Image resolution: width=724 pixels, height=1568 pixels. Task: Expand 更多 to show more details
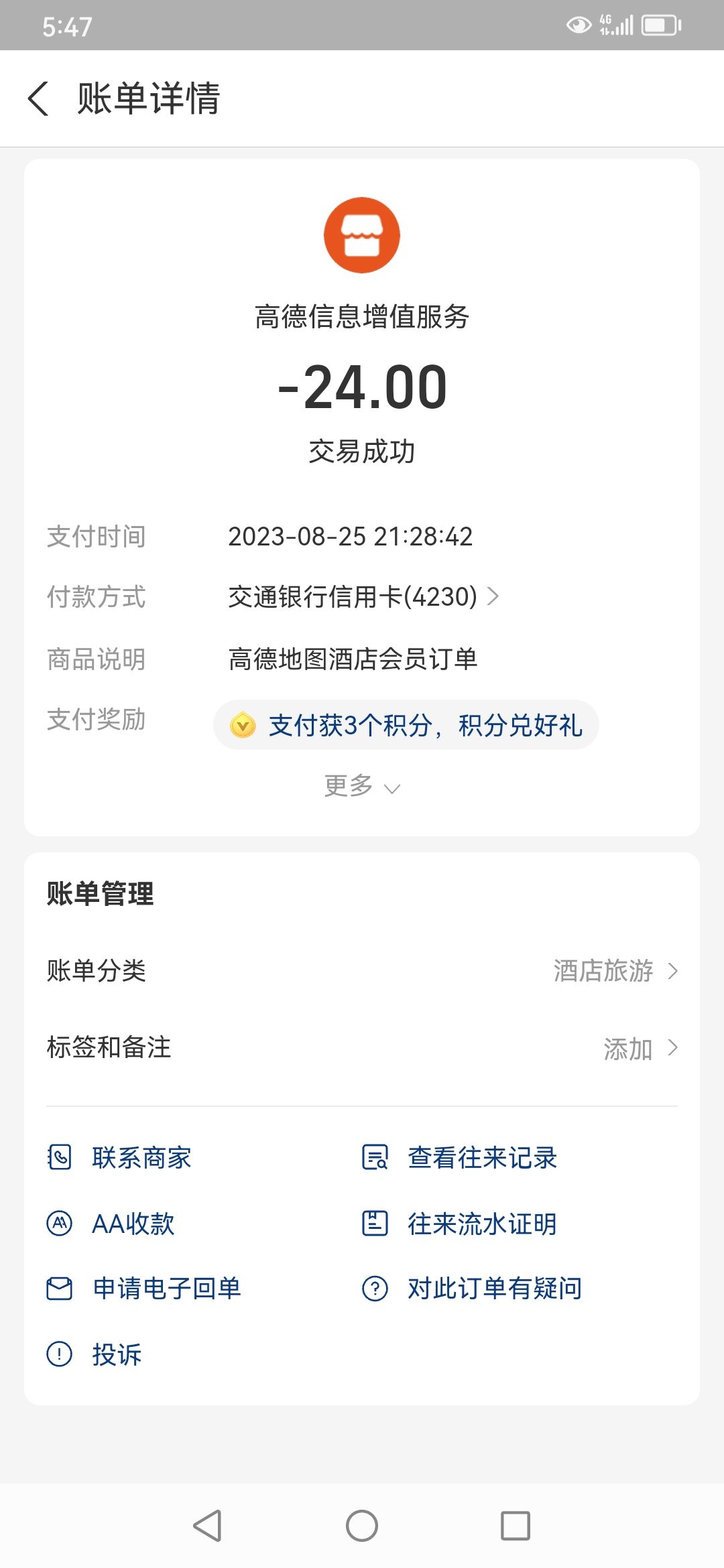point(362,786)
